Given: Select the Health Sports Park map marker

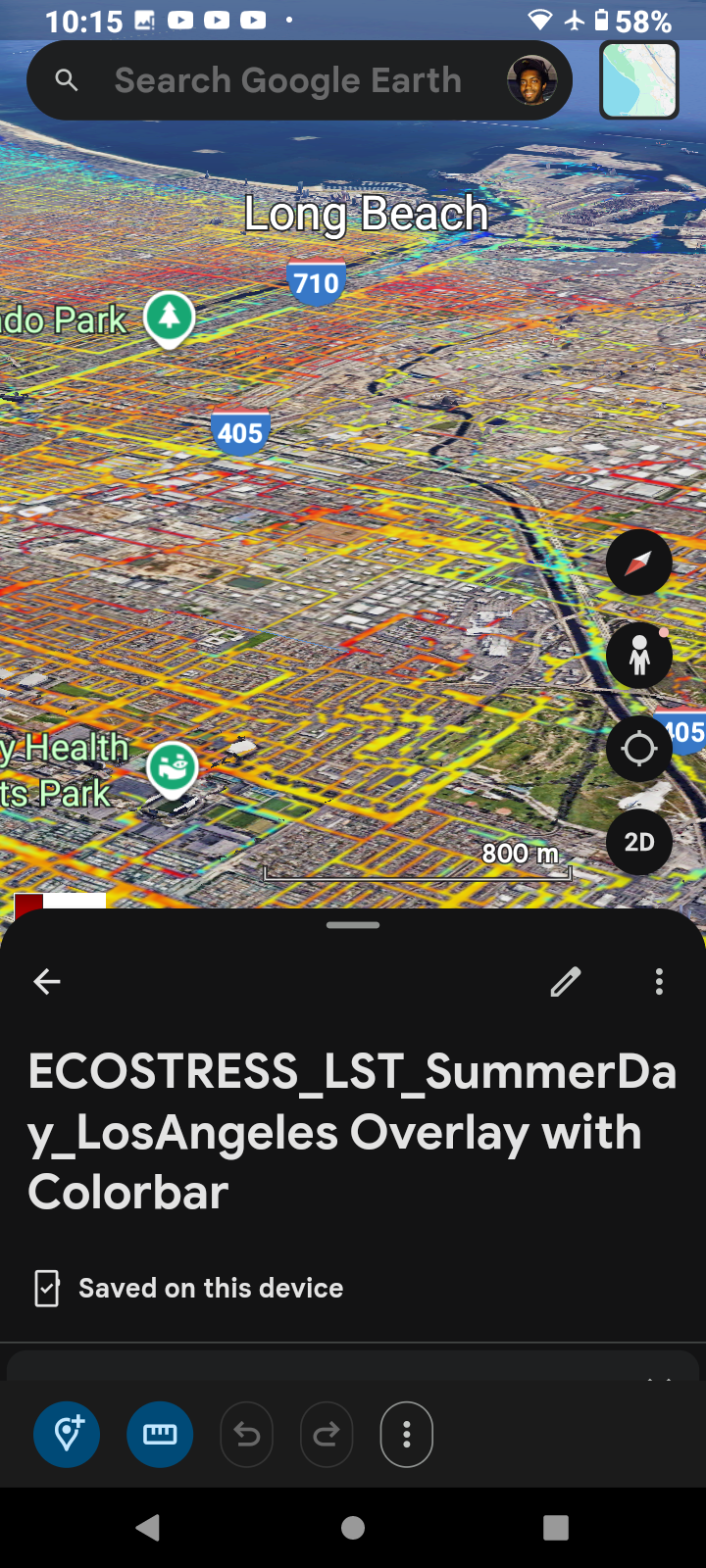Looking at the screenshot, I should point(173,768).
